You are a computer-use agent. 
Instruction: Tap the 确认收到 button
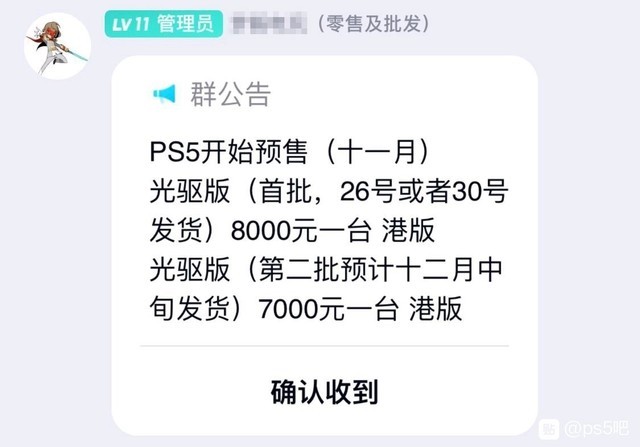click(x=324, y=391)
